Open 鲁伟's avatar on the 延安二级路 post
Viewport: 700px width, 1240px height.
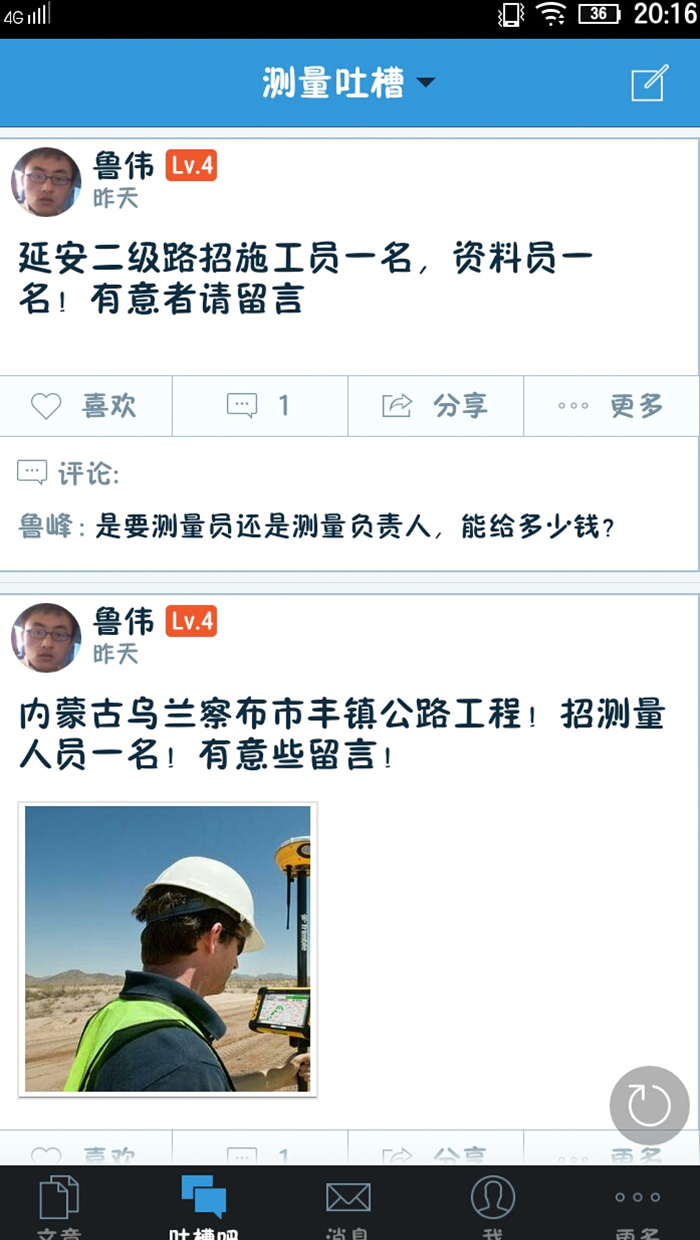coord(46,182)
